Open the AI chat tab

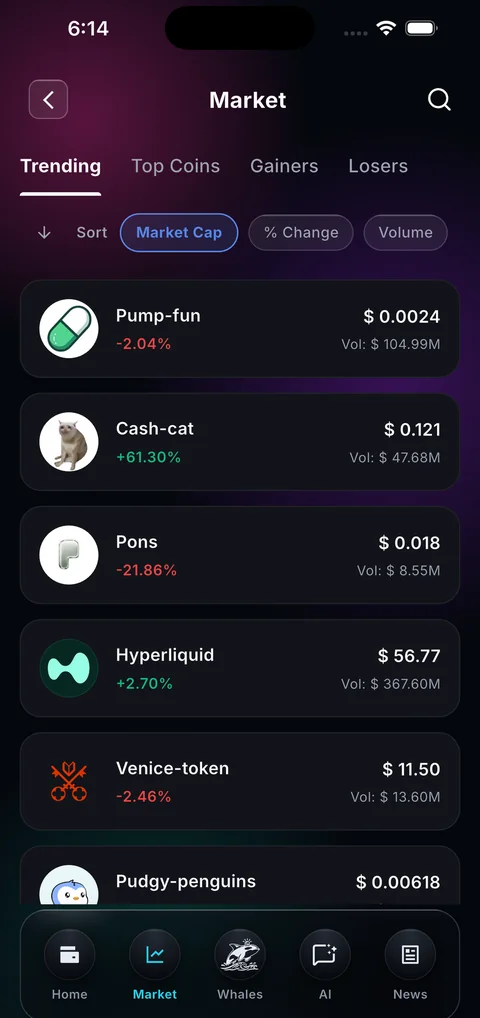pyautogui.click(x=325, y=965)
